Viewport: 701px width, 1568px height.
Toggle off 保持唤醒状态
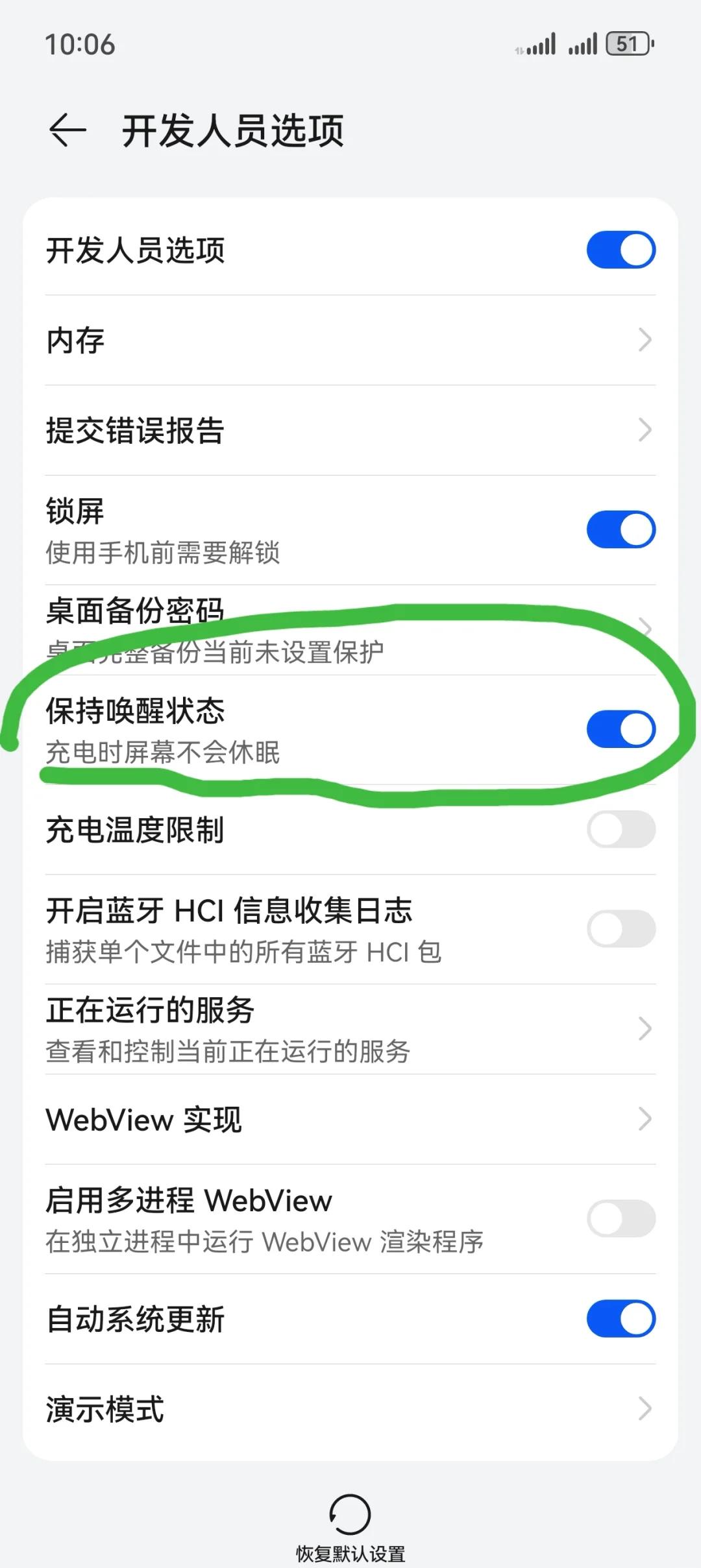(x=621, y=729)
